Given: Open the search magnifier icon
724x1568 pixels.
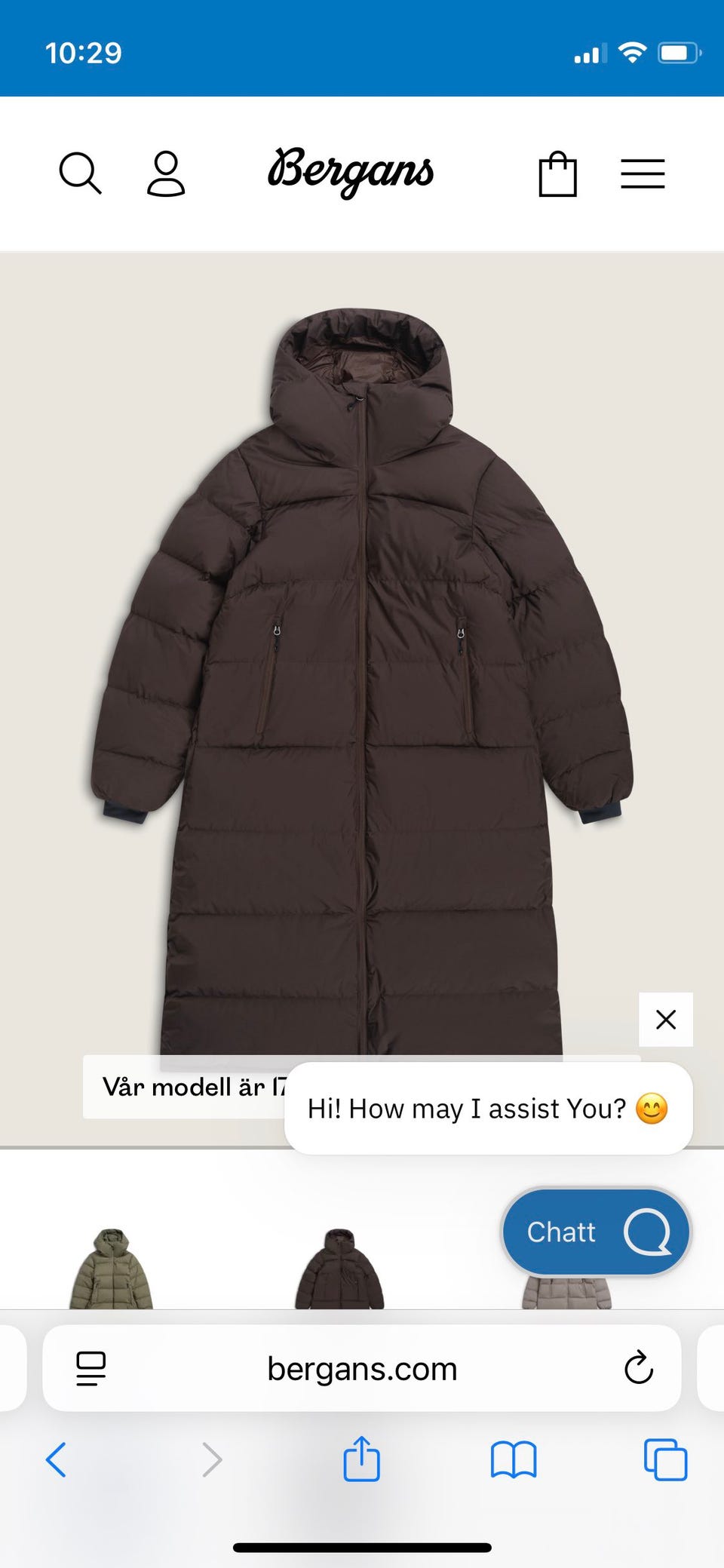Looking at the screenshot, I should point(80,174).
